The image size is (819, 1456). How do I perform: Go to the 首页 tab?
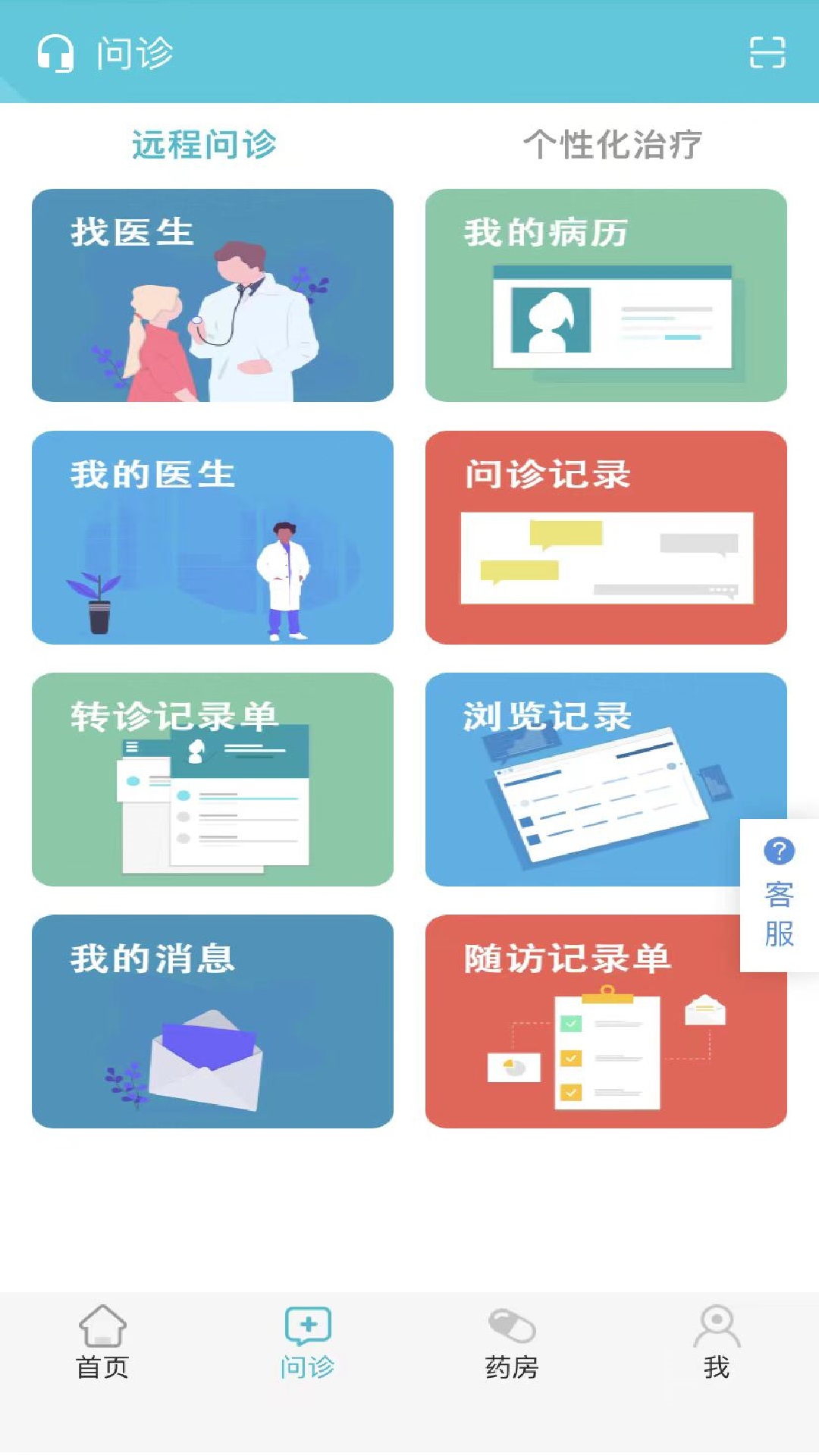[102, 1342]
